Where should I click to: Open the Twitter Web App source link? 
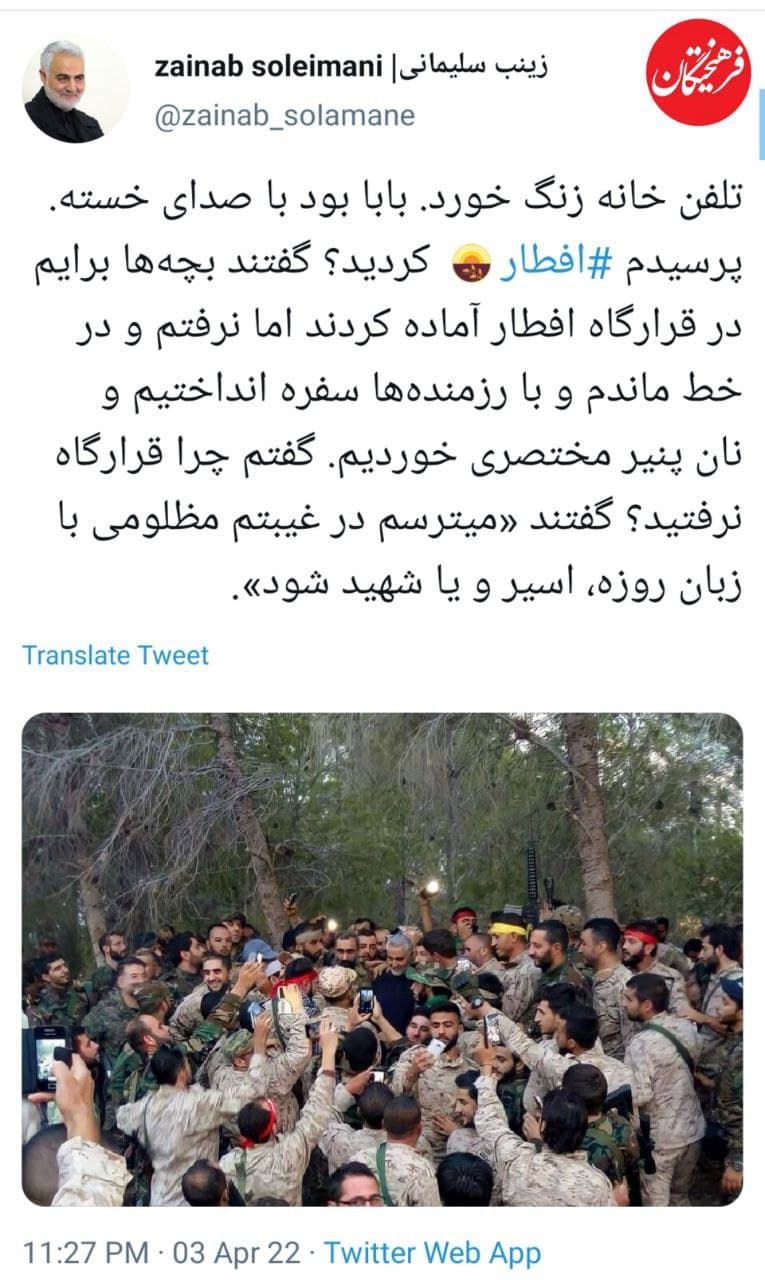[432, 1252]
